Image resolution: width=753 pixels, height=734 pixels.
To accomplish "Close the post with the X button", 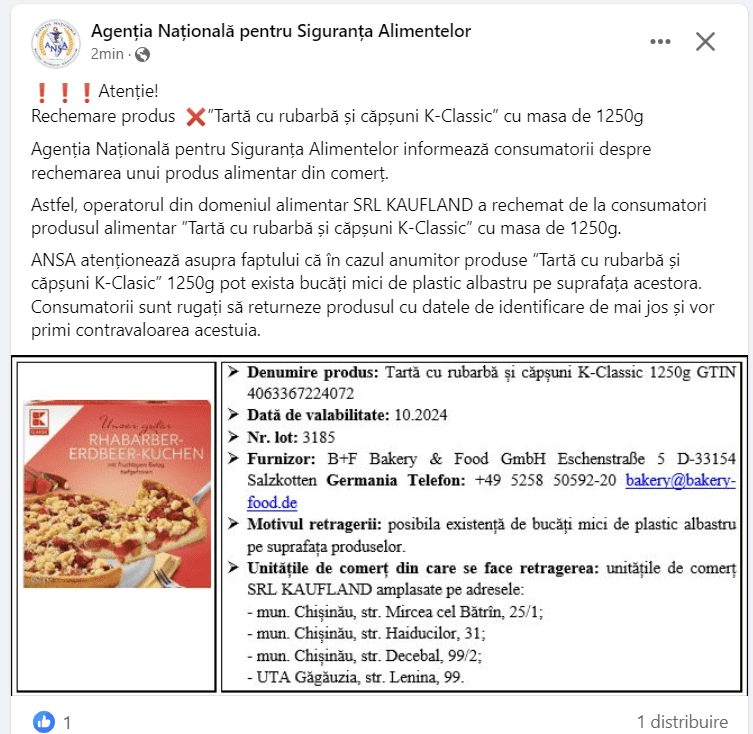I will pos(706,41).
